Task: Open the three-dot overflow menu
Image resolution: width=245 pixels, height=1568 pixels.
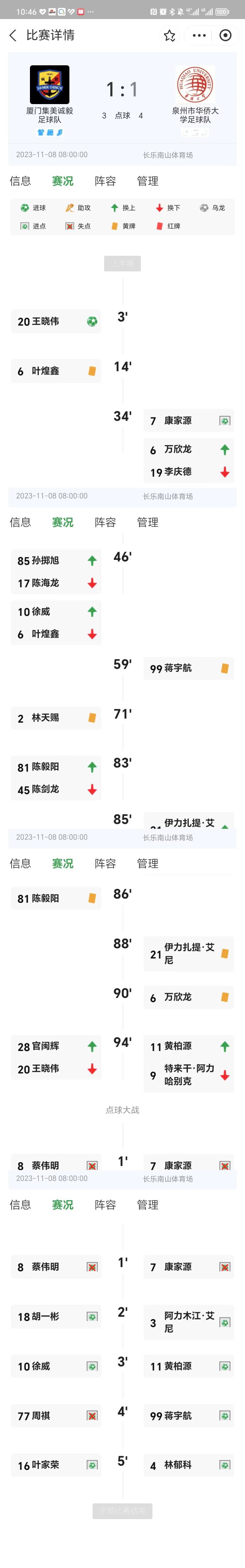Action: point(199,35)
